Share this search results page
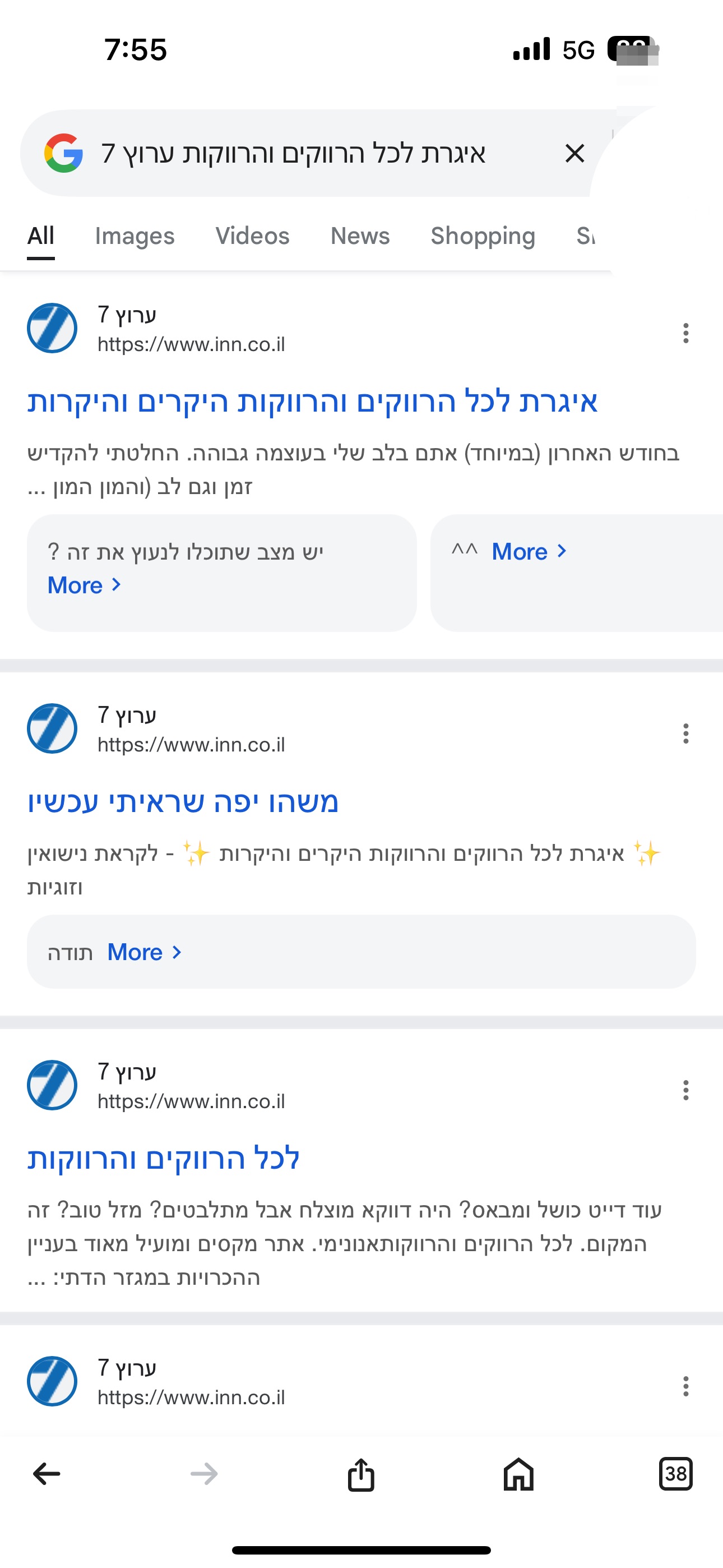Screen dimensions: 723x1568 [361, 1474]
